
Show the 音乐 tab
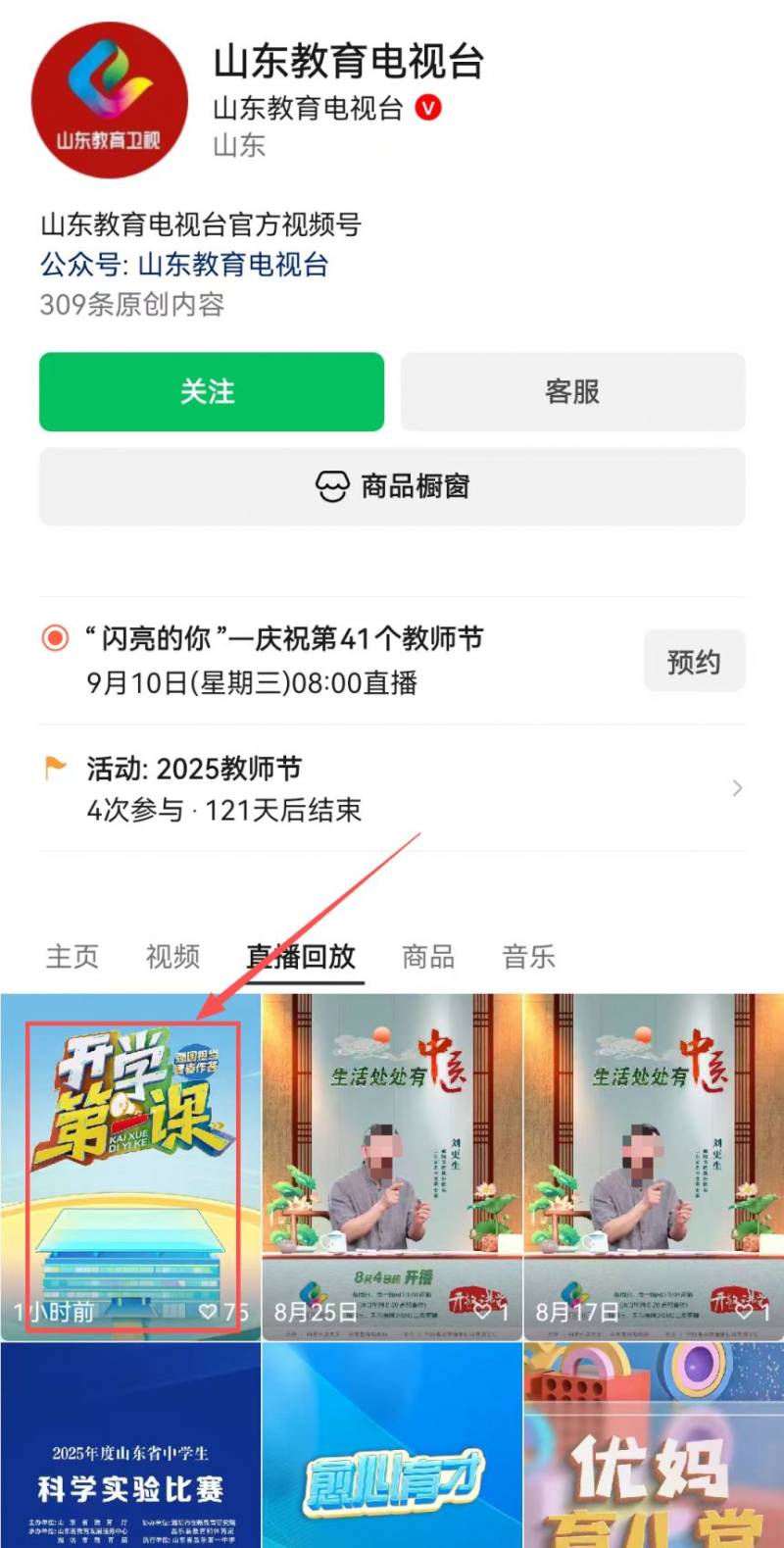click(x=528, y=956)
